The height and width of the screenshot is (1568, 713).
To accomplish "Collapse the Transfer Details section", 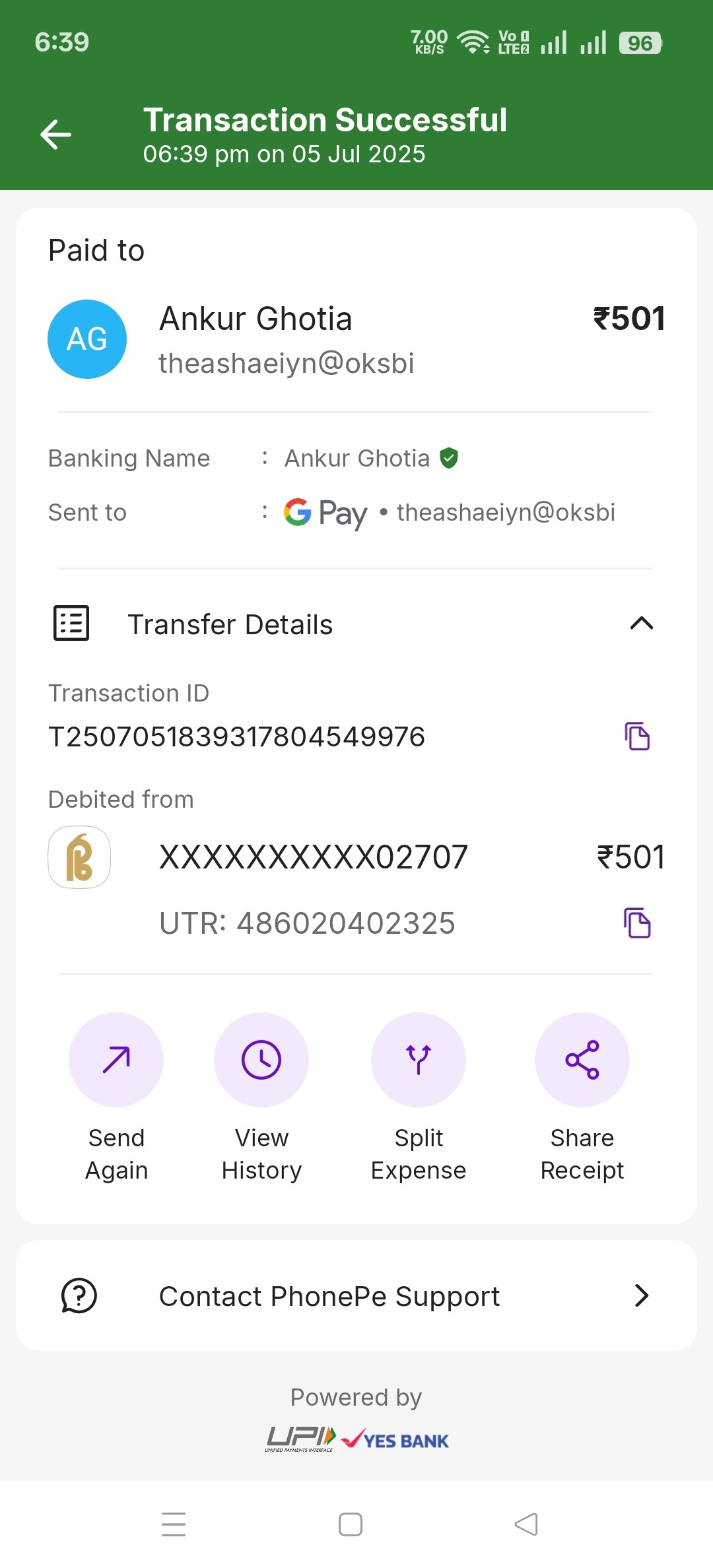I will [x=641, y=624].
